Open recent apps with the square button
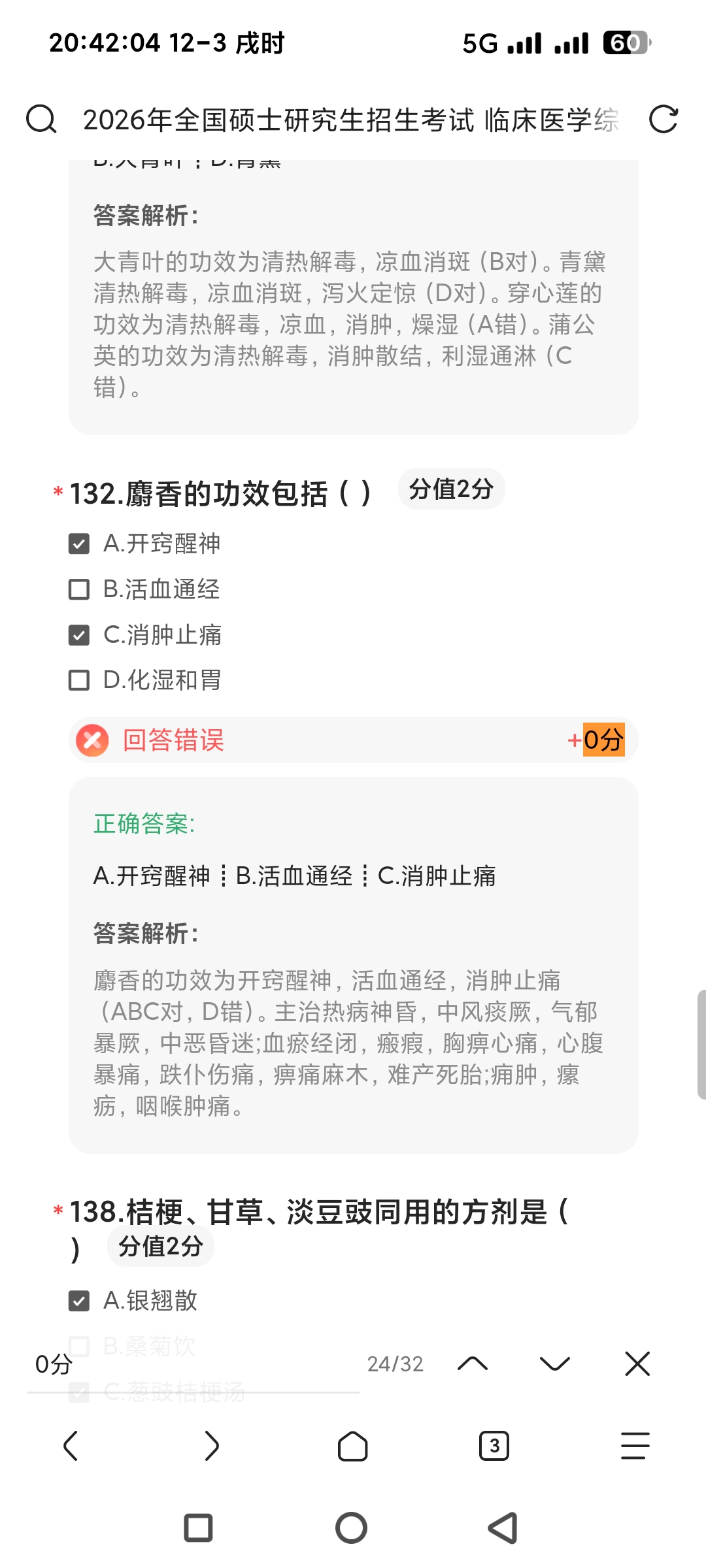 point(199,1528)
